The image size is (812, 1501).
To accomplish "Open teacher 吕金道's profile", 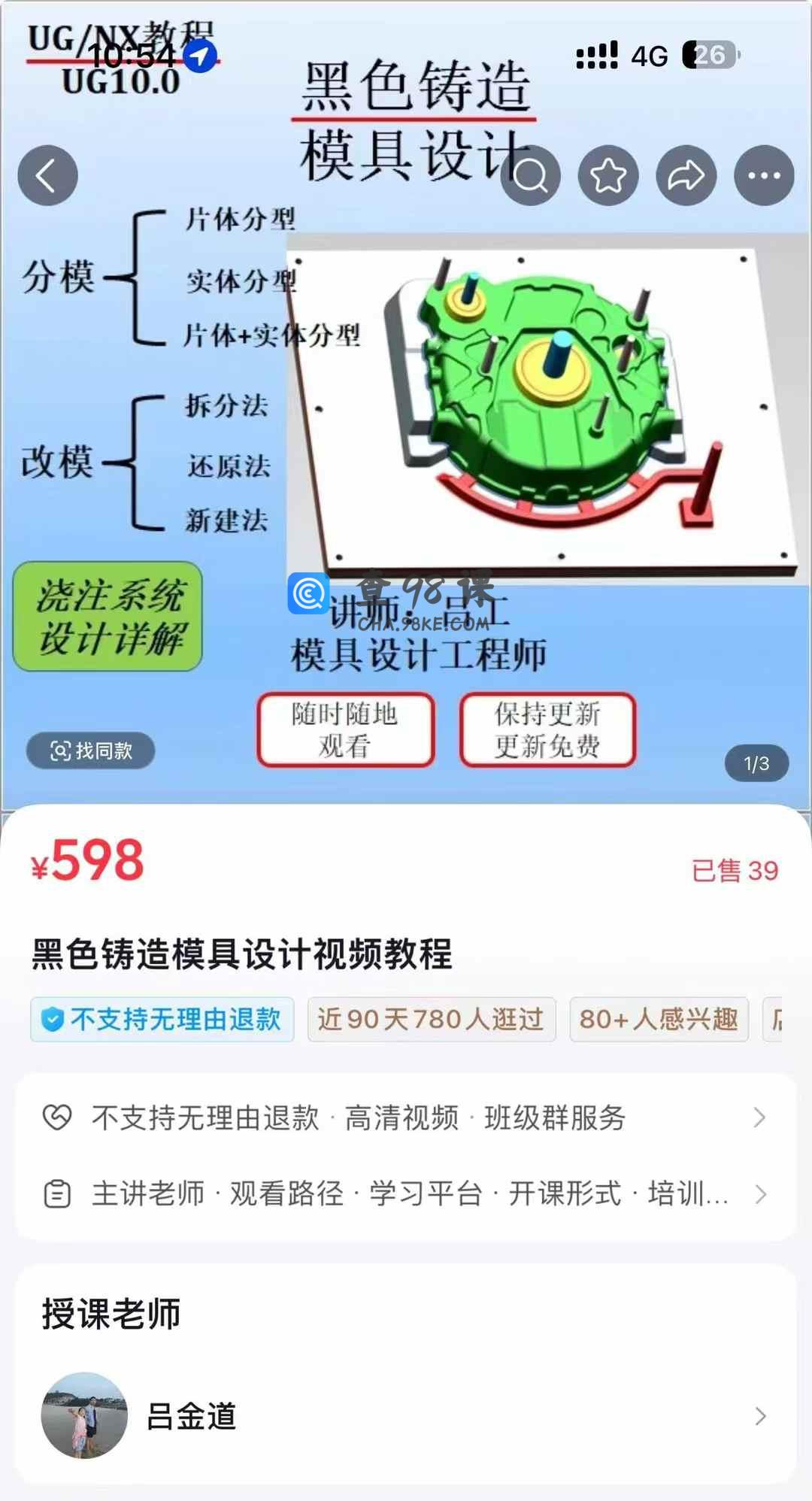I will (x=405, y=1416).
